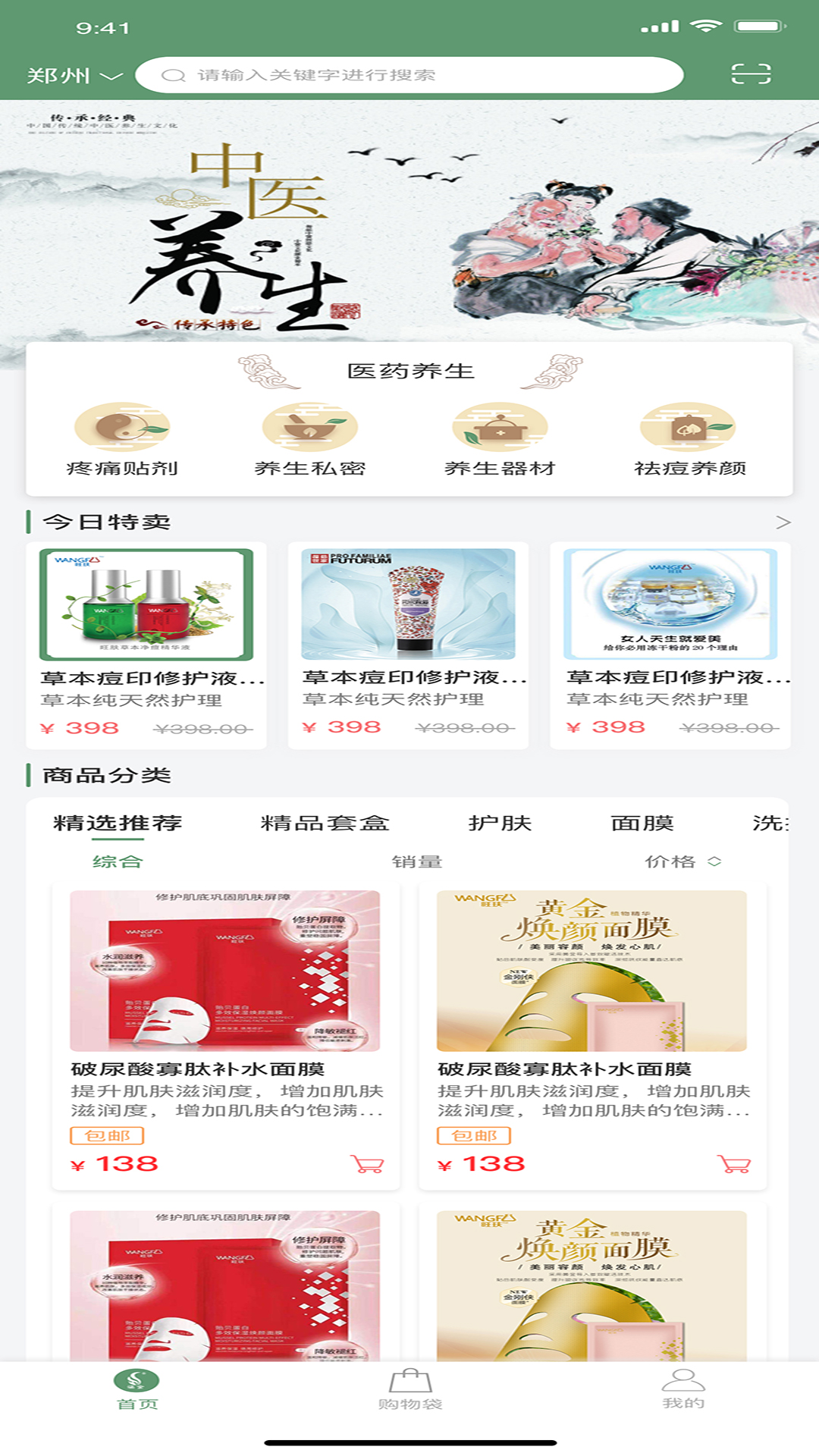This screenshot has height=1456, width=819.
Task: Sort products by 销量
Action: pyautogui.click(x=417, y=862)
